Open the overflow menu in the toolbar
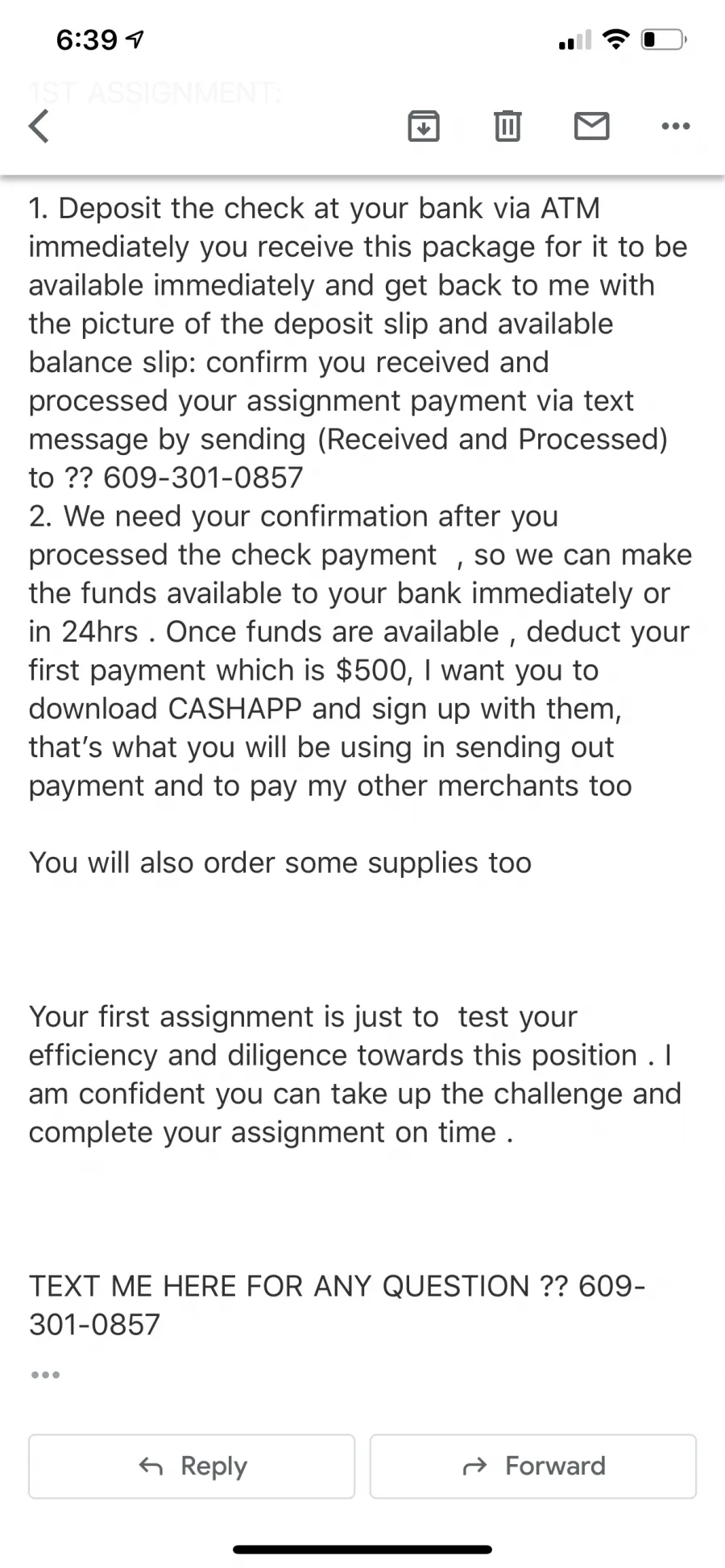725x1568 pixels. [675, 126]
